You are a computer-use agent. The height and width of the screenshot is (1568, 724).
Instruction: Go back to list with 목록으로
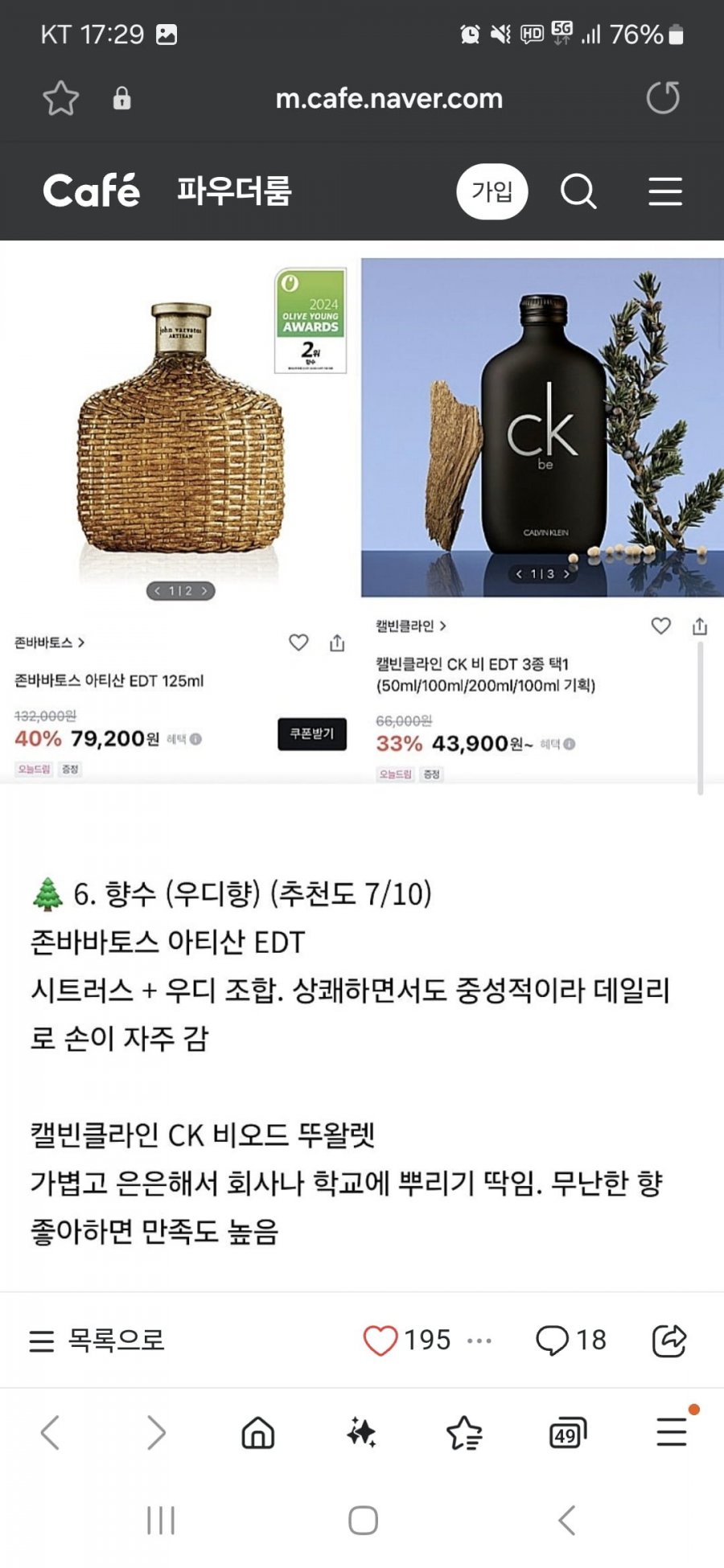point(97,1340)
